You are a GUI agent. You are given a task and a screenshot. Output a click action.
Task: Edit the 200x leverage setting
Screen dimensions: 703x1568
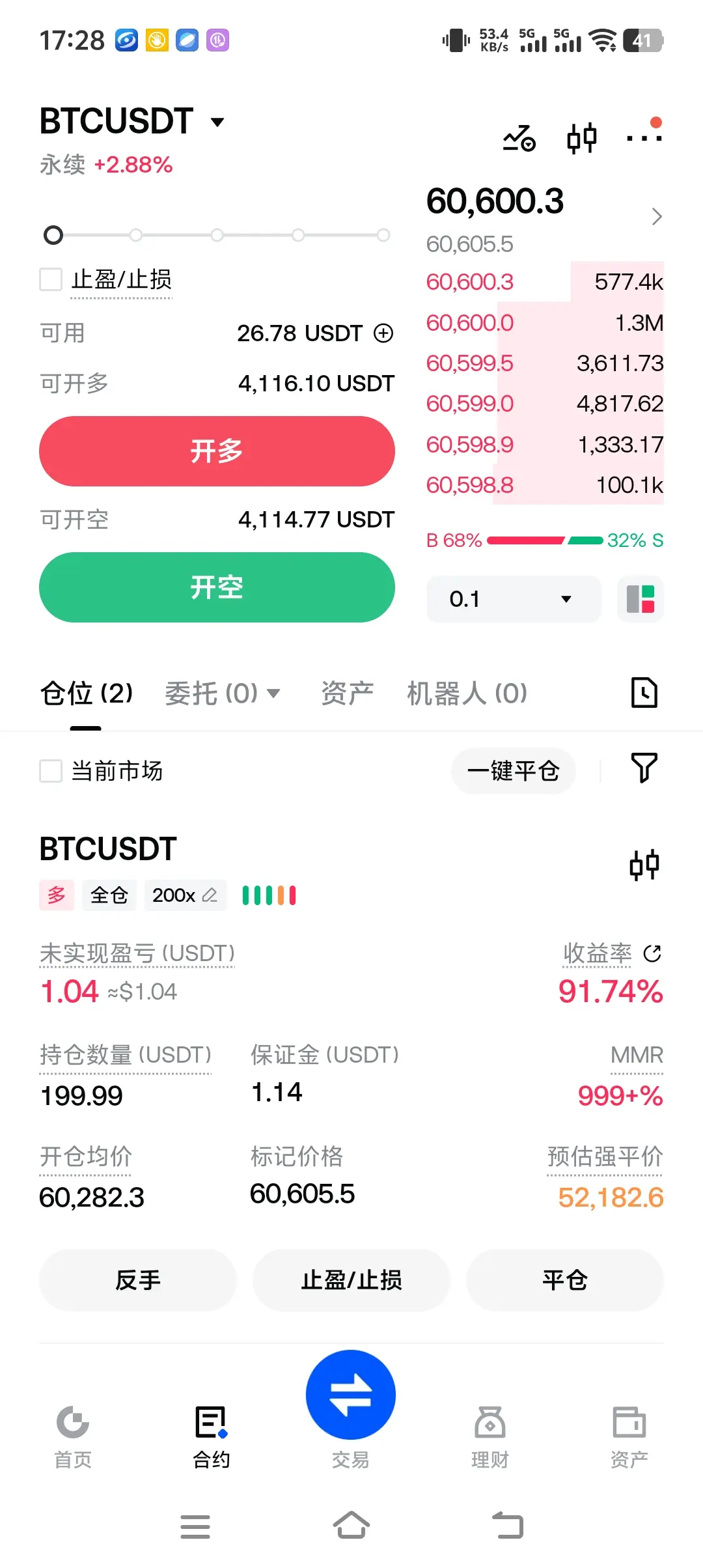tap(186, 895)
